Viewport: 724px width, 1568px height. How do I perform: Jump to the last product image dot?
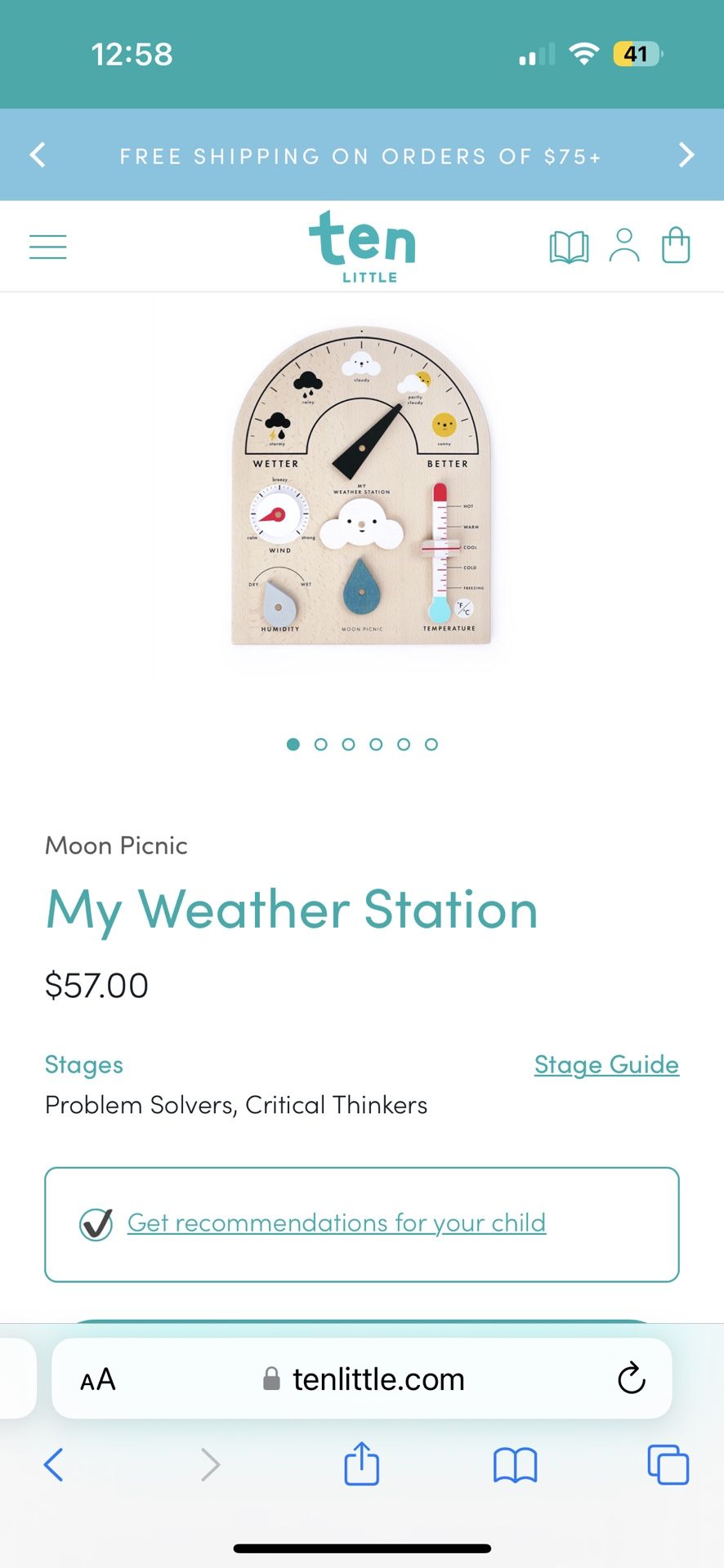[431, 744]
